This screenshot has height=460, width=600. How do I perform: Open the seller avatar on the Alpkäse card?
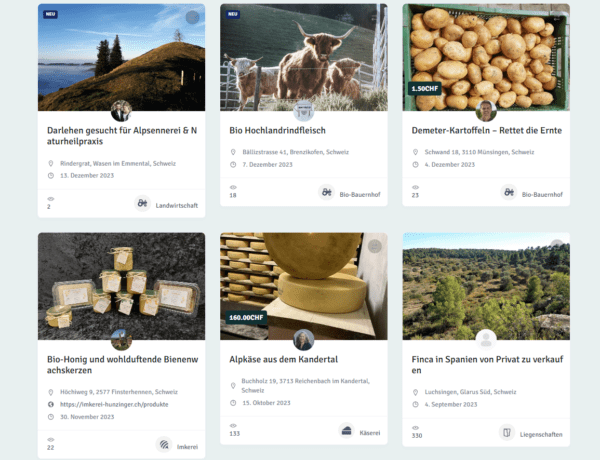pyautogui.click(x=303, y=340)
